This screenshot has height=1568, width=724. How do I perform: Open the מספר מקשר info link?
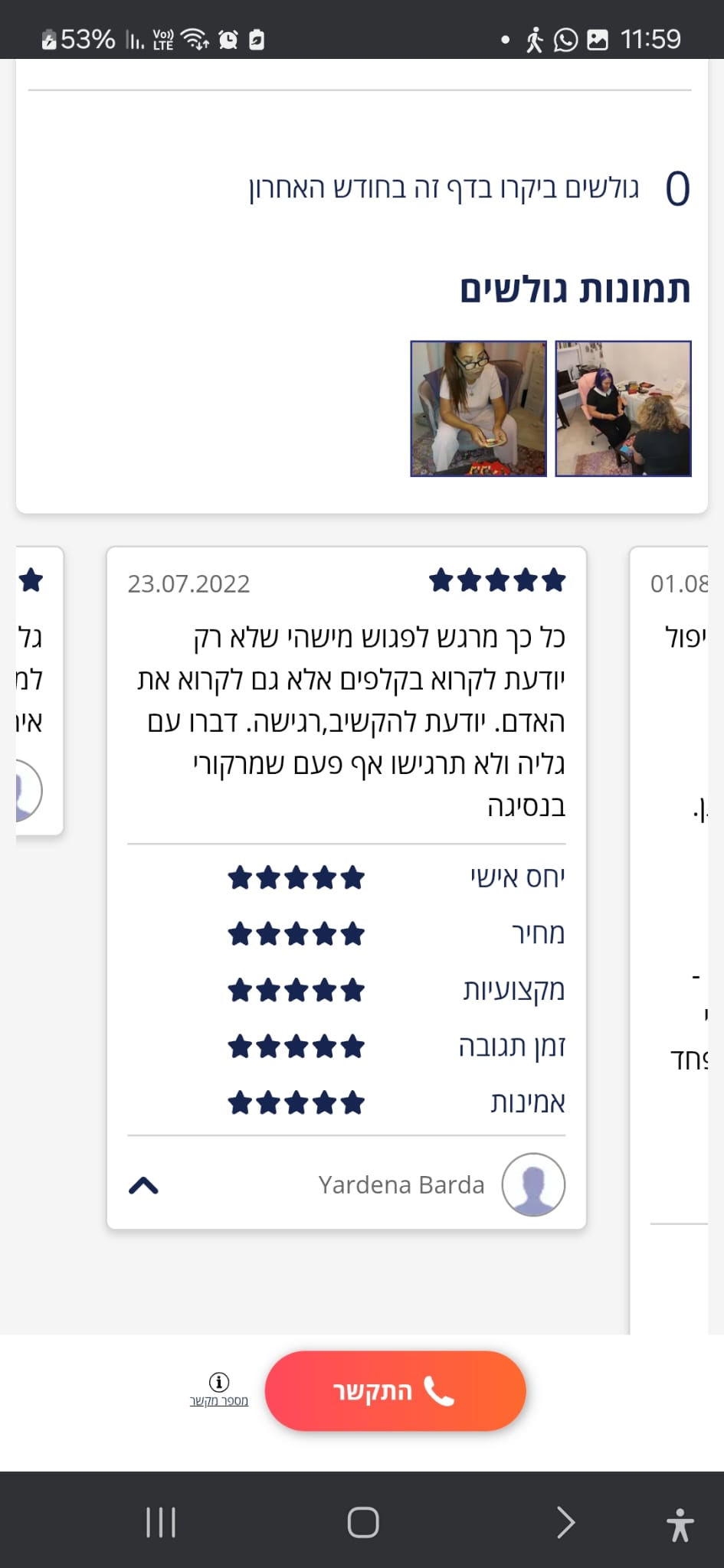[219, 1390]
